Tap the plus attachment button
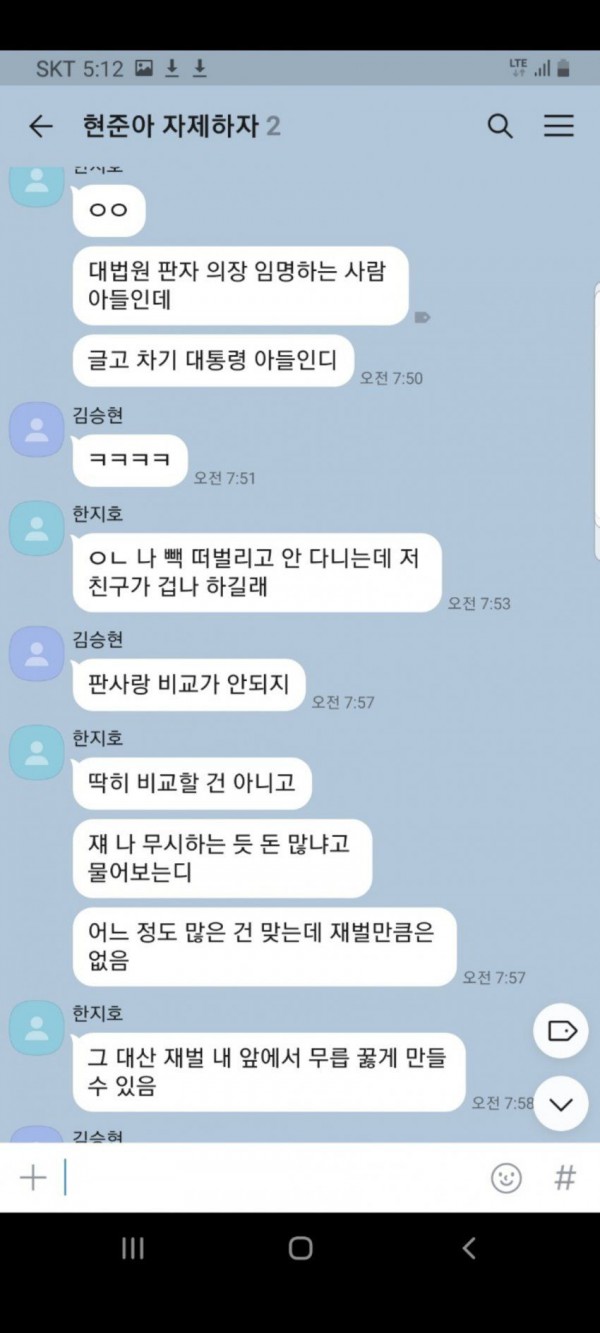This screenshot has width=600, height=1333. click(33, 1177)
